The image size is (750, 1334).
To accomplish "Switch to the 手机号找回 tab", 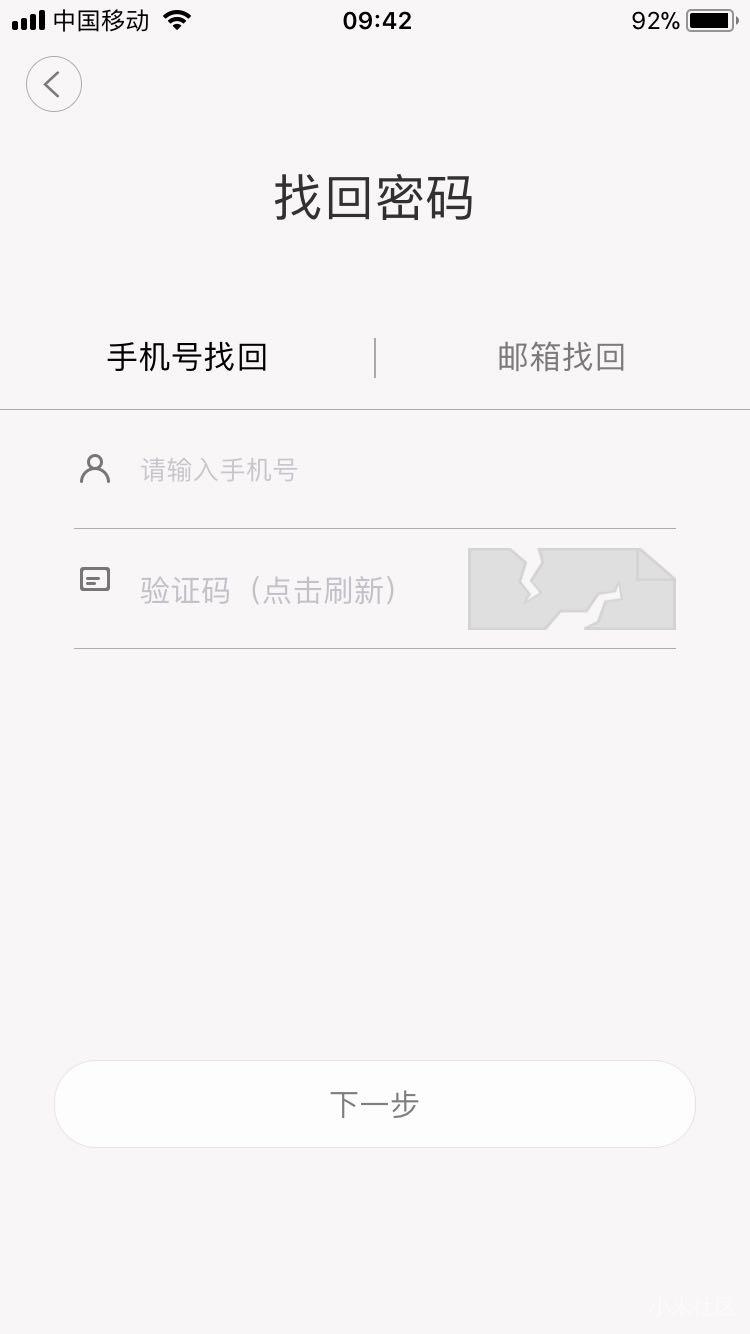I will pos(187,356).
